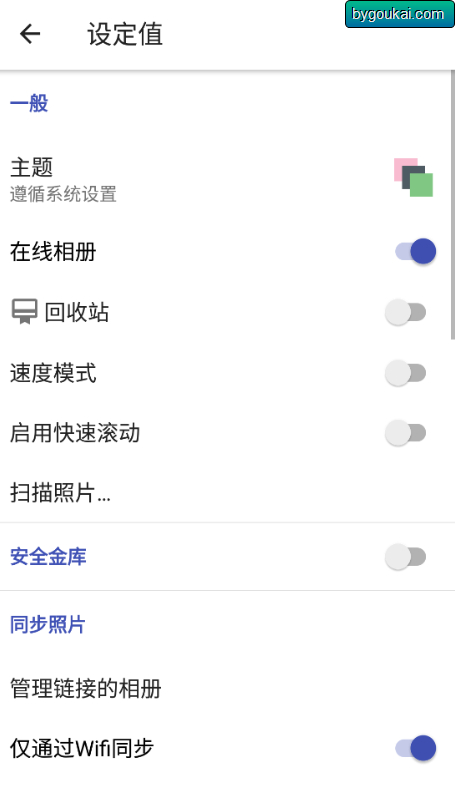Image resolution: width=455 pixels, height=785 pixels.
Task: Open the 主题 theme setting
Action: pyautogui.click(x=227, y=180)
